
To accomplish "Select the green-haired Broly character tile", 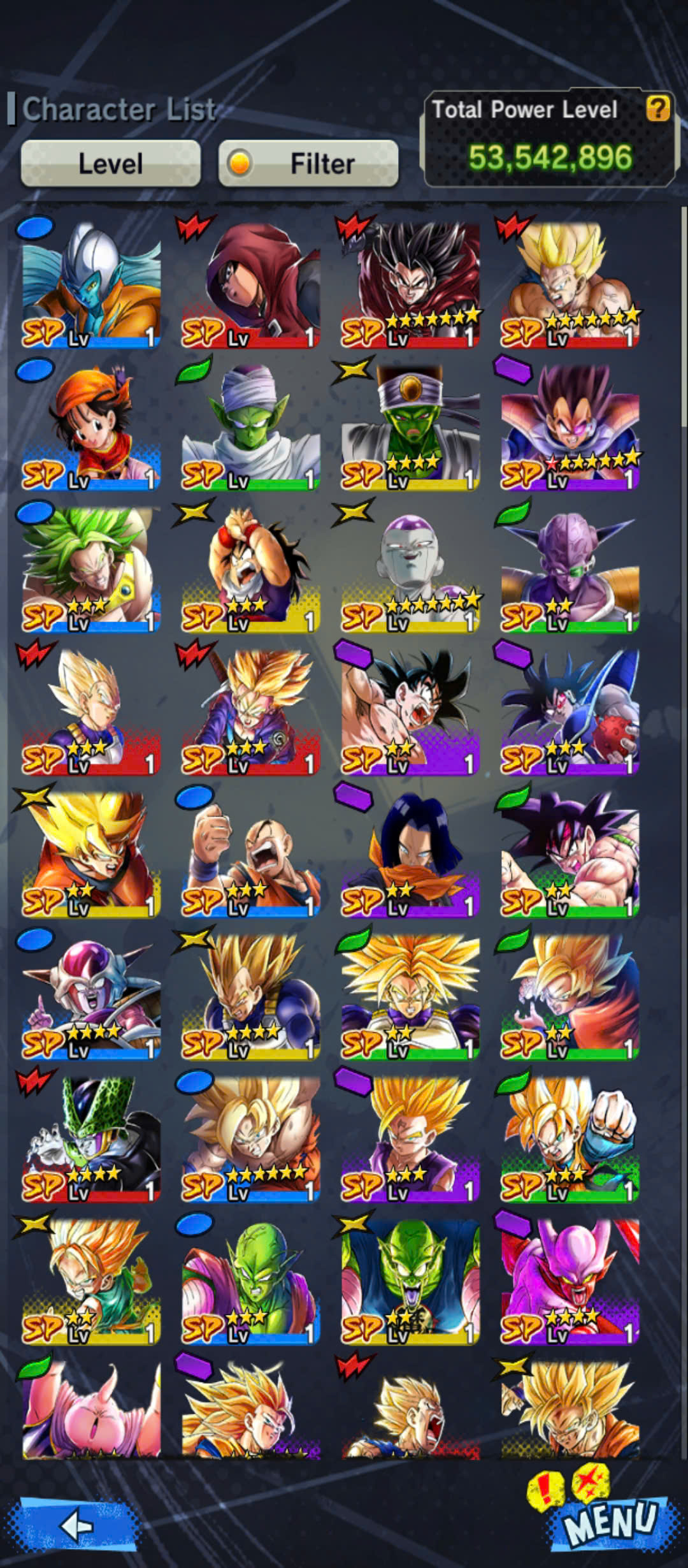I will click(91, 570).
